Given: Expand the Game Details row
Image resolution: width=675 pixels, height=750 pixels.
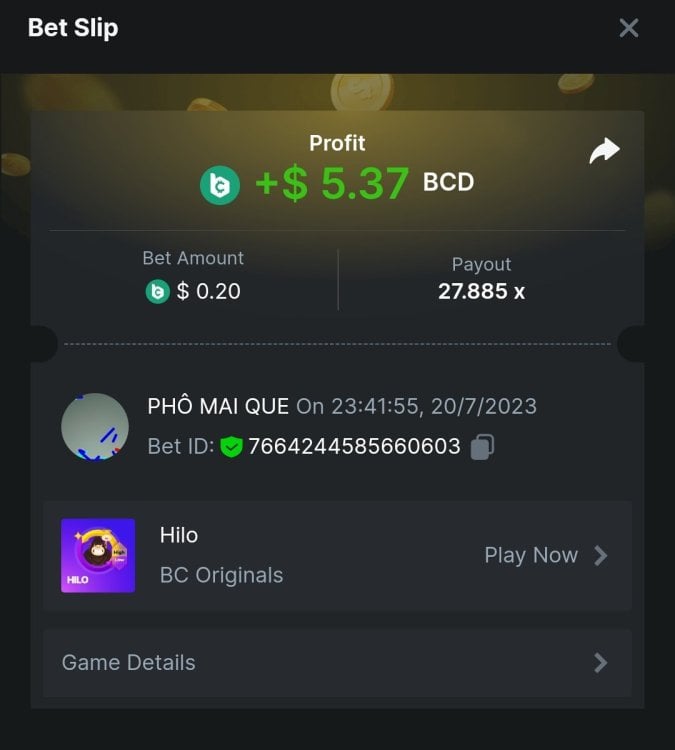Looking at the screenshot, I should pyautogui.click(x=337, y=662).
